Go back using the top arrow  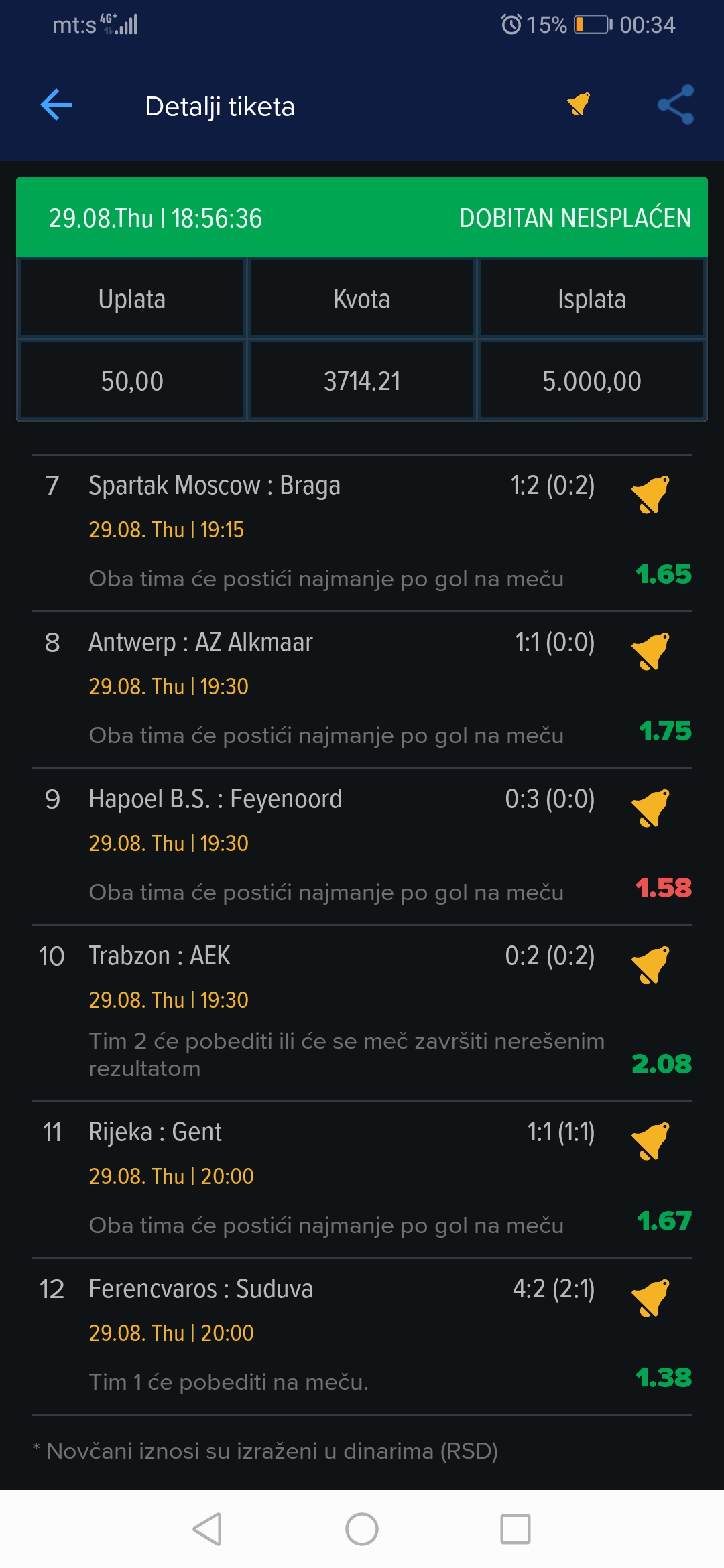pyautogui.click(x=56, y=105)
